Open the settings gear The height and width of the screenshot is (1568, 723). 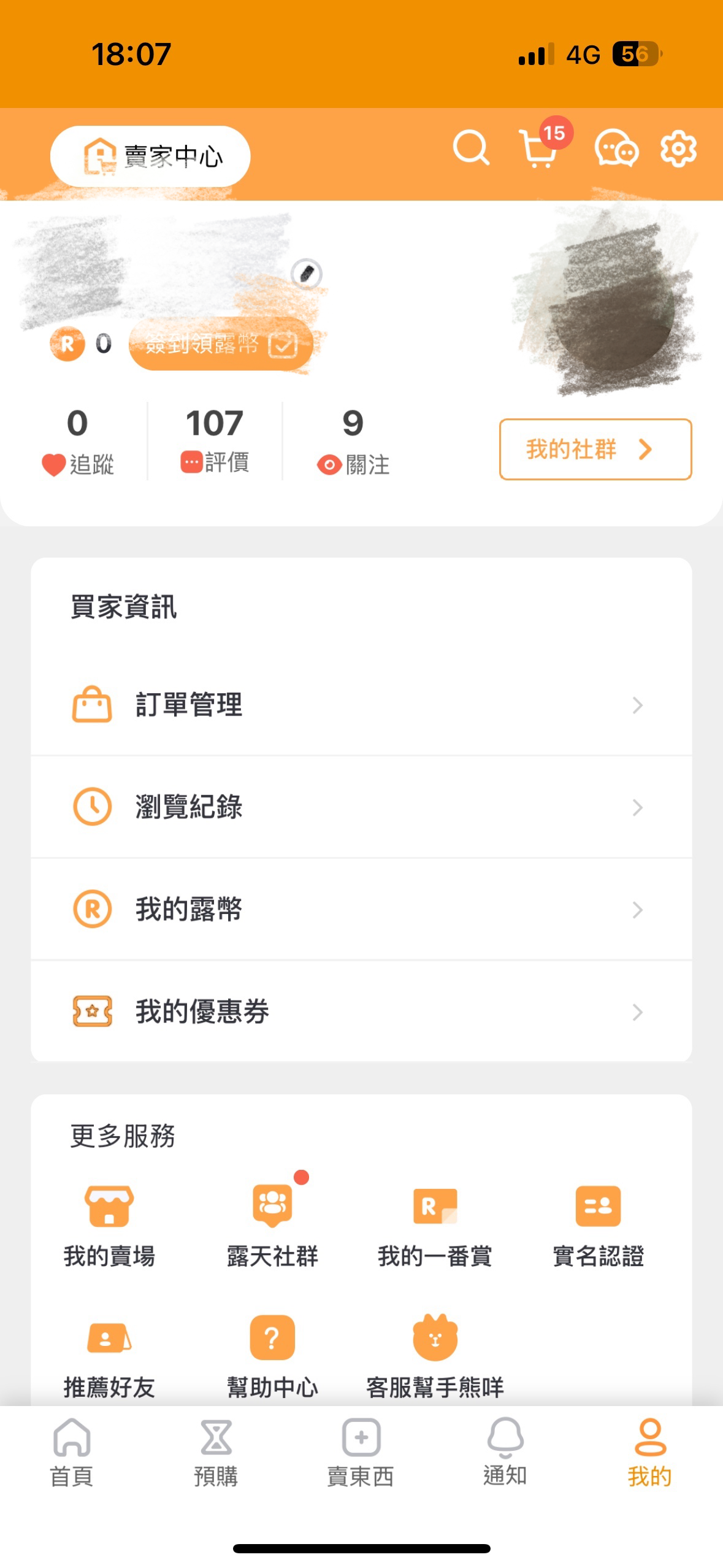pos(678,148)
